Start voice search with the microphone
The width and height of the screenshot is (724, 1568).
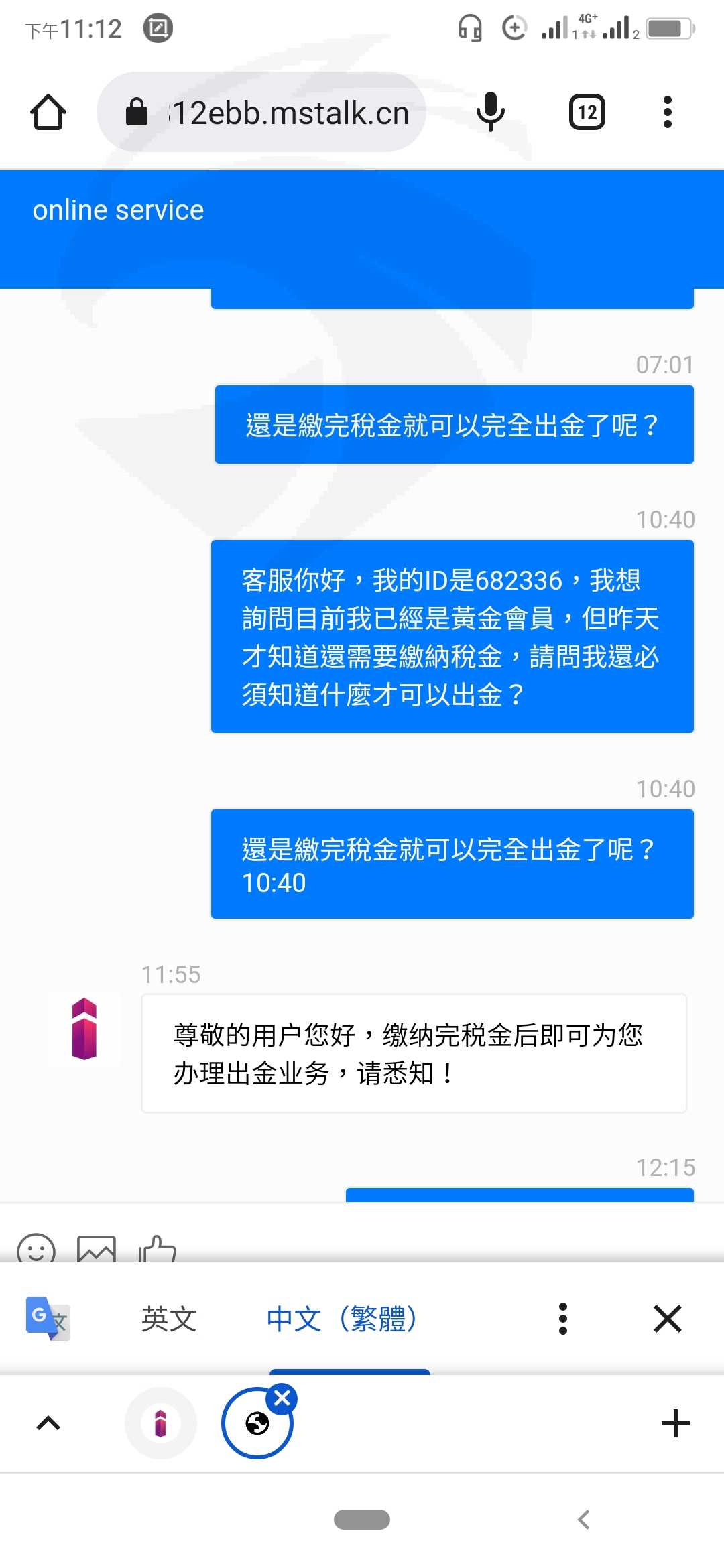click(x=490, y=112)
